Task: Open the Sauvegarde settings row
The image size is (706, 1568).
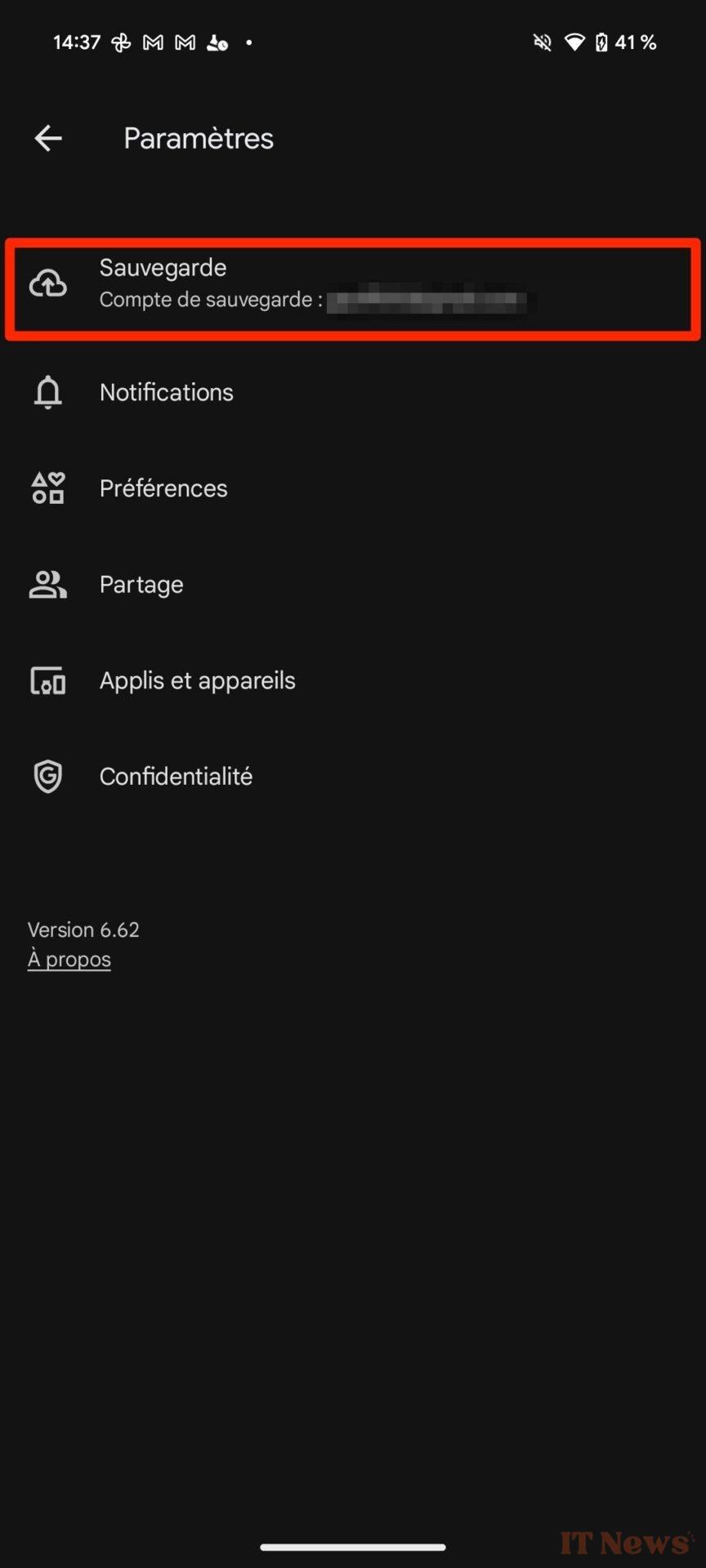Action: click(353, 283)
